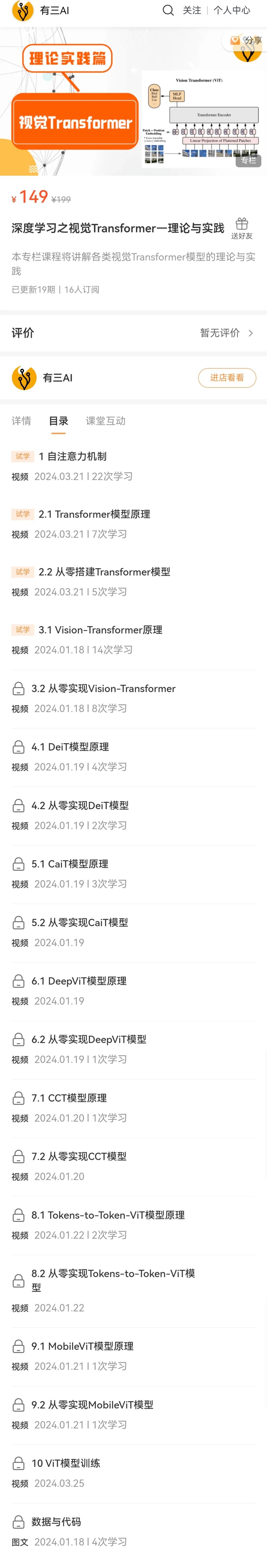
Task: Switch to the 详情 tab
Action: 21,421
